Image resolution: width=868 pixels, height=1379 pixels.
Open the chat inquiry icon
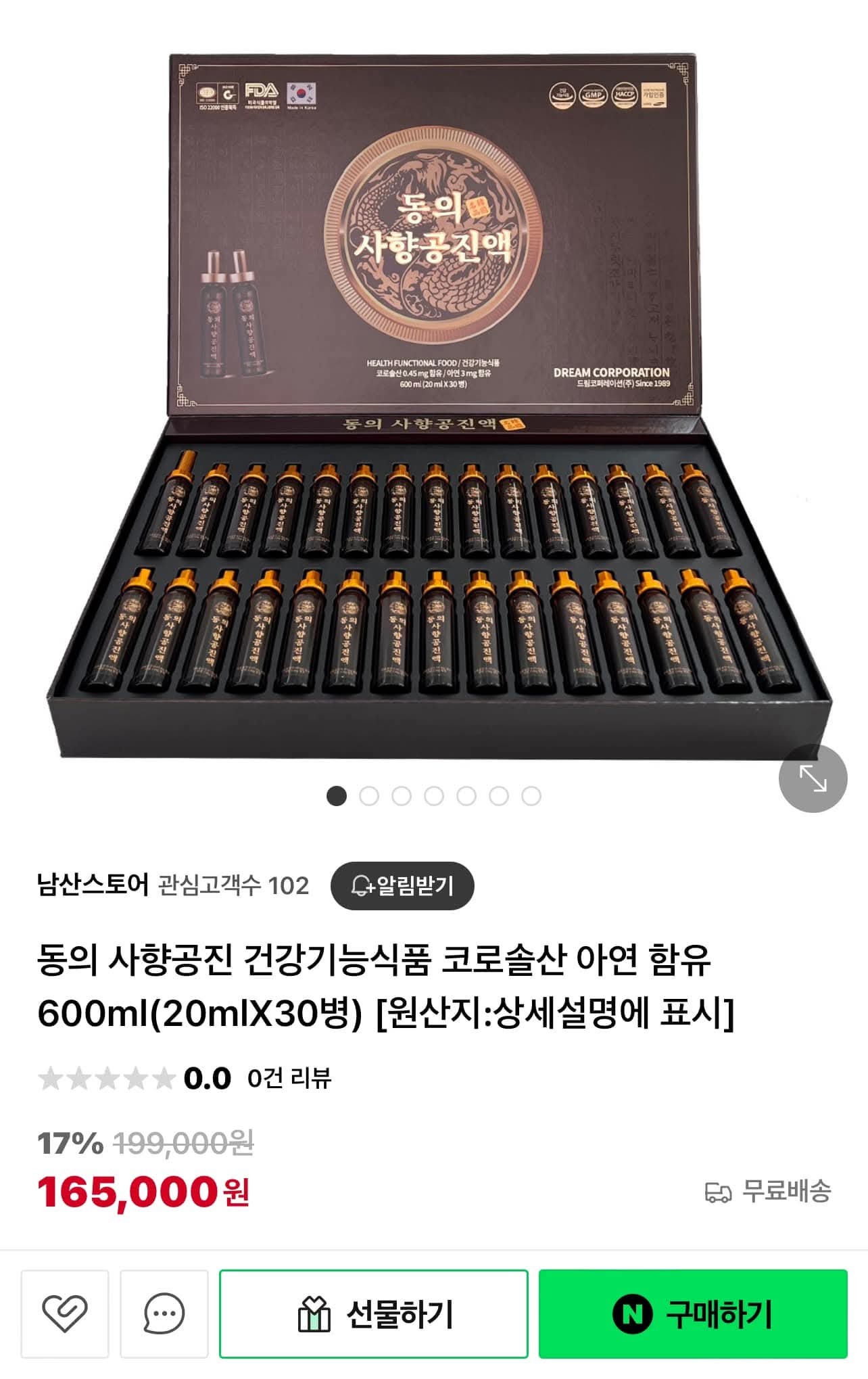(164, 1313)
